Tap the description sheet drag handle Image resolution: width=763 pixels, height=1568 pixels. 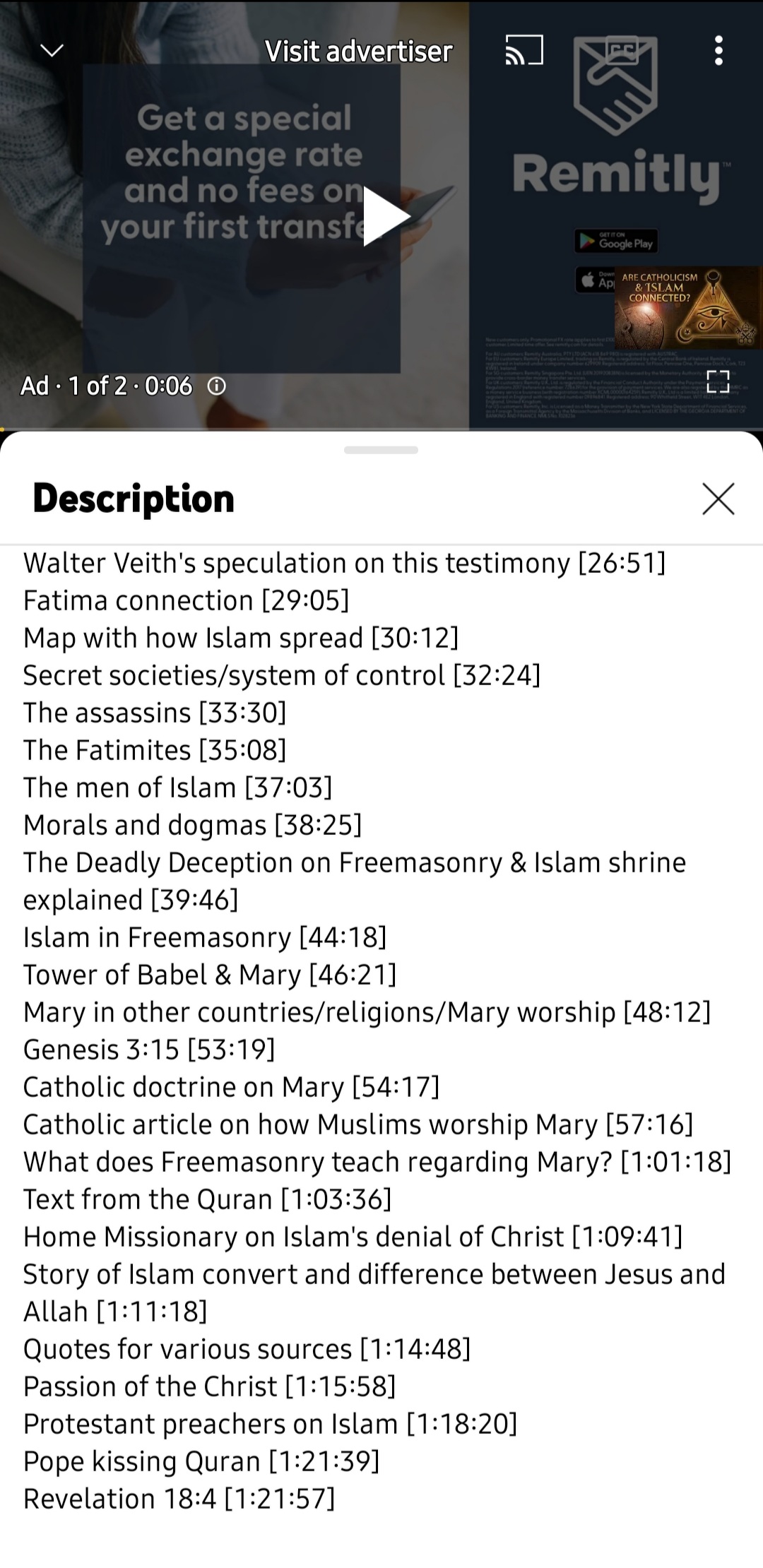[x=381, y=450]
